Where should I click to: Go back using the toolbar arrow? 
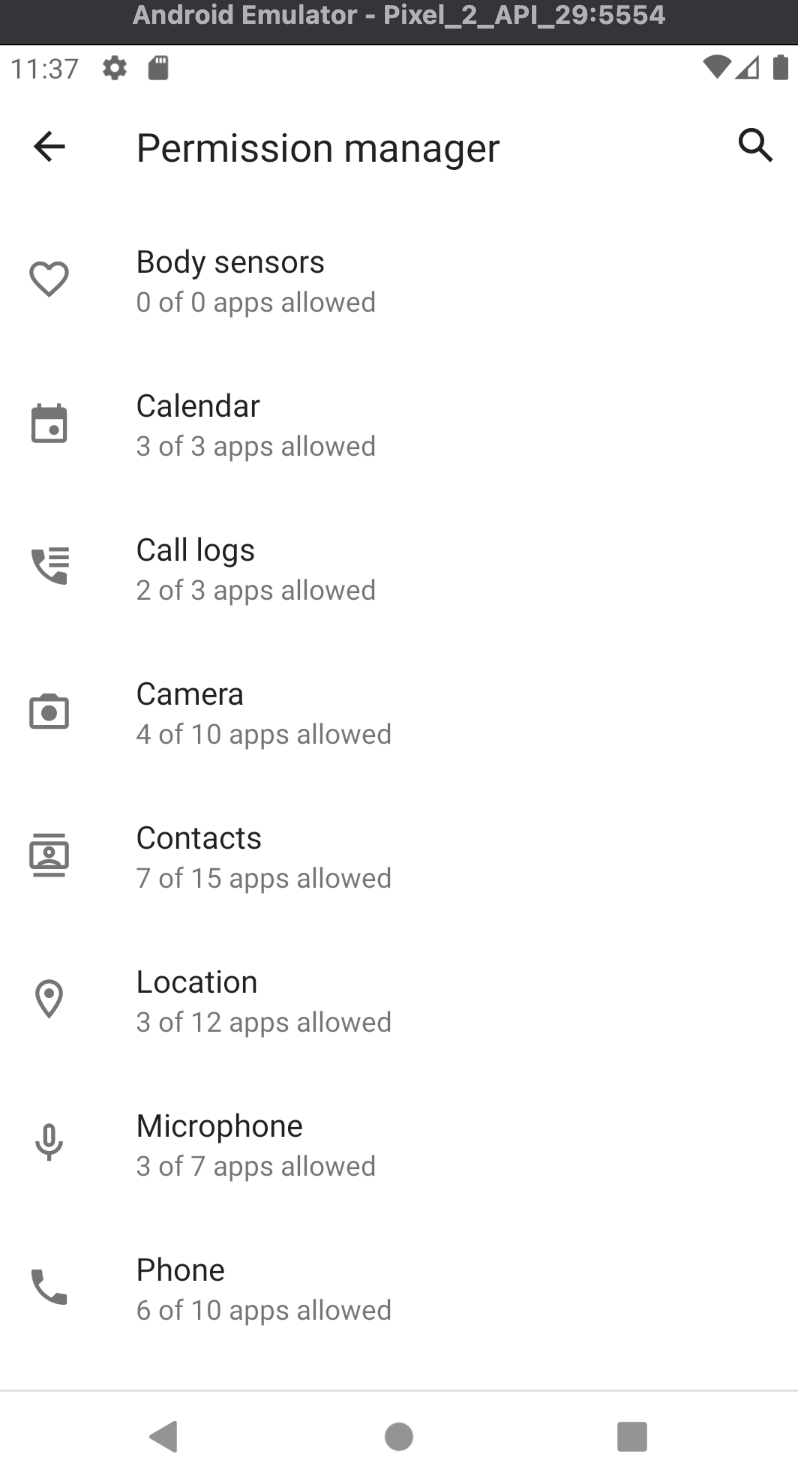pyautogui.click(x=49, y=147)
